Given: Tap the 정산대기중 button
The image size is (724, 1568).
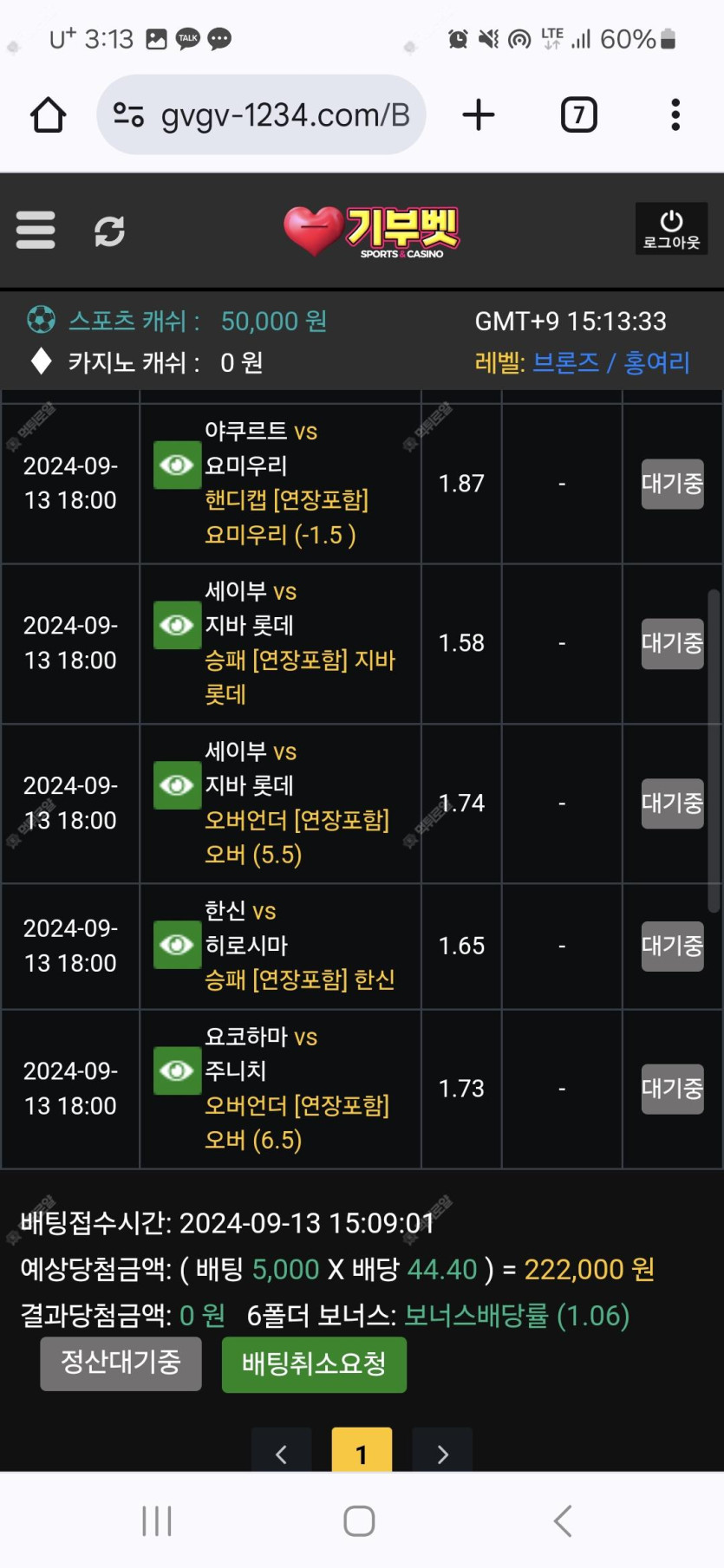Looking at the screenshot, I should tap(121, 1363).
